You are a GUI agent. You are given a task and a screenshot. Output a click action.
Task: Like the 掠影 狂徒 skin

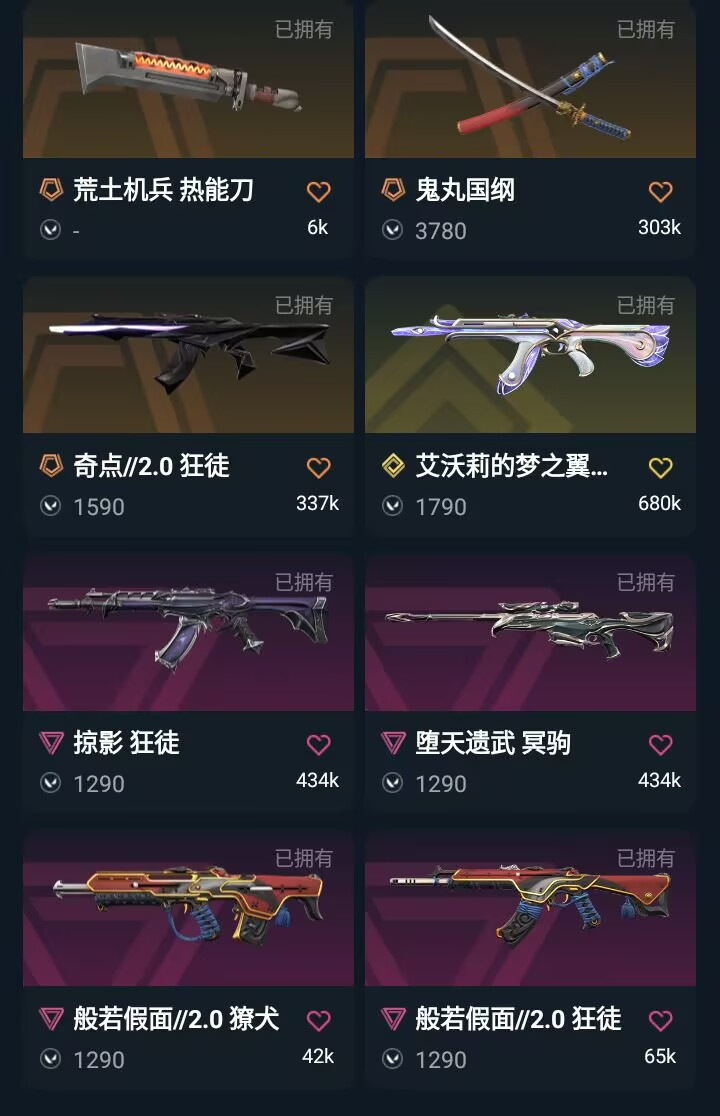(318, 744)
